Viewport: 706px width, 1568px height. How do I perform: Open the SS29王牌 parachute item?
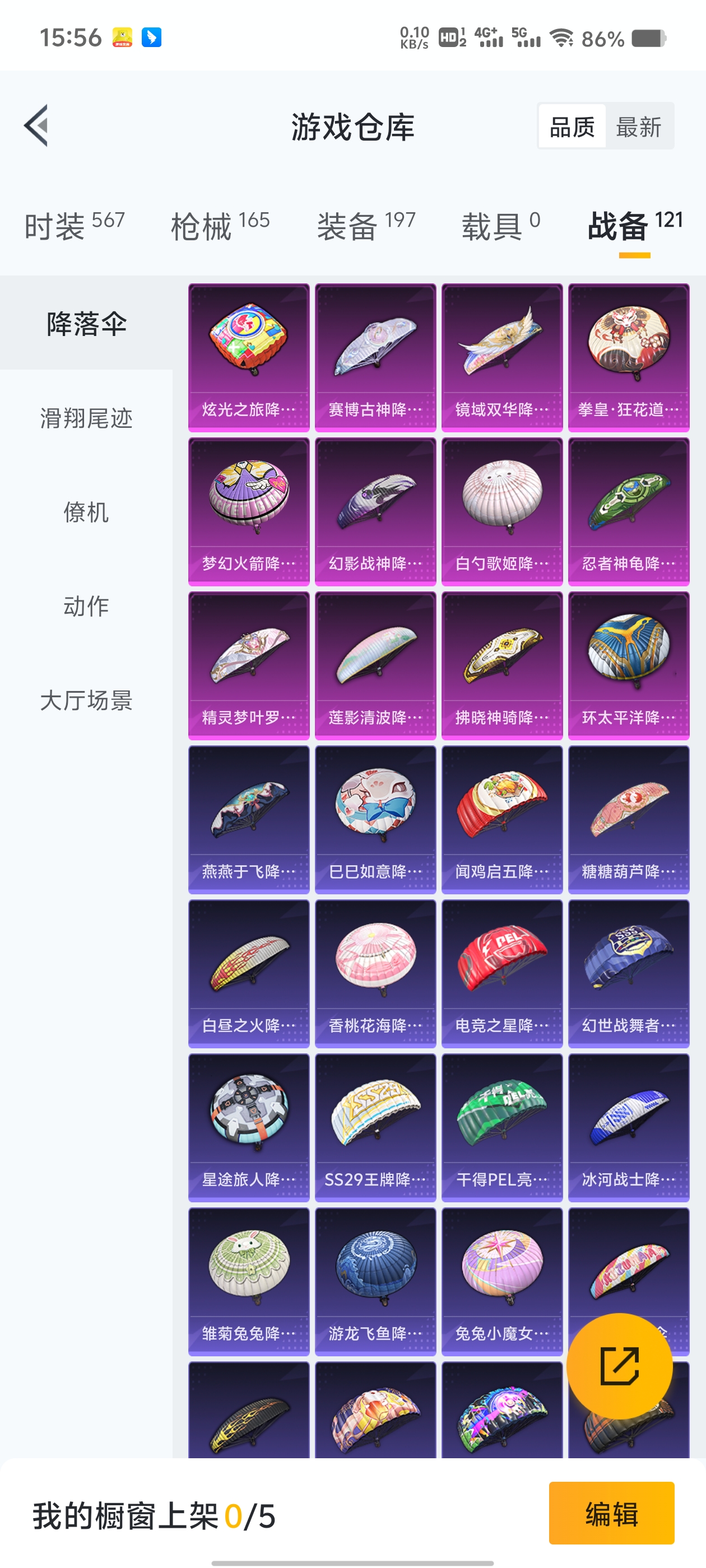[375, 1127]
